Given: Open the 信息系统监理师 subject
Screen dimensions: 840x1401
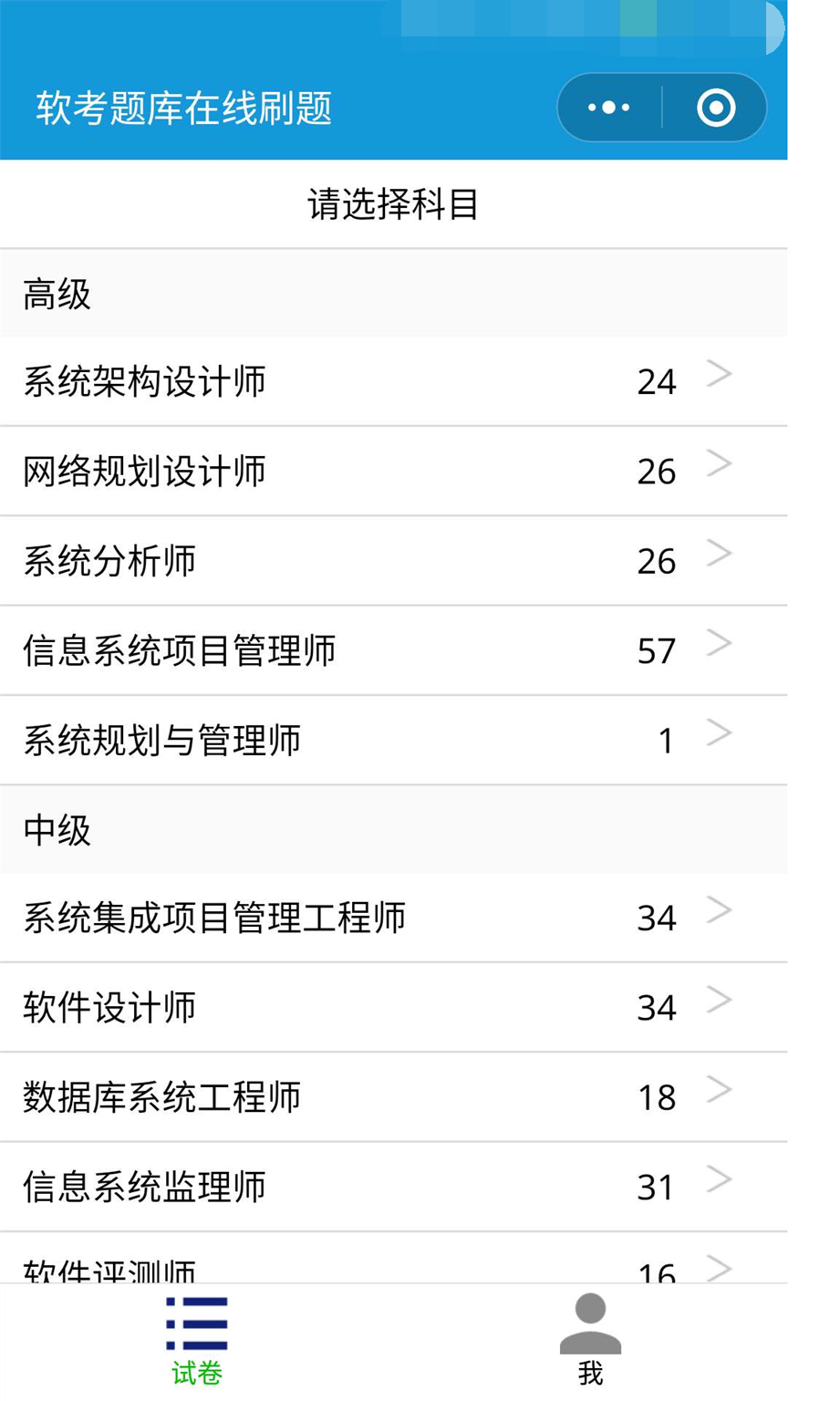Looking at the screenshot, I should [x=393, y=1187].
